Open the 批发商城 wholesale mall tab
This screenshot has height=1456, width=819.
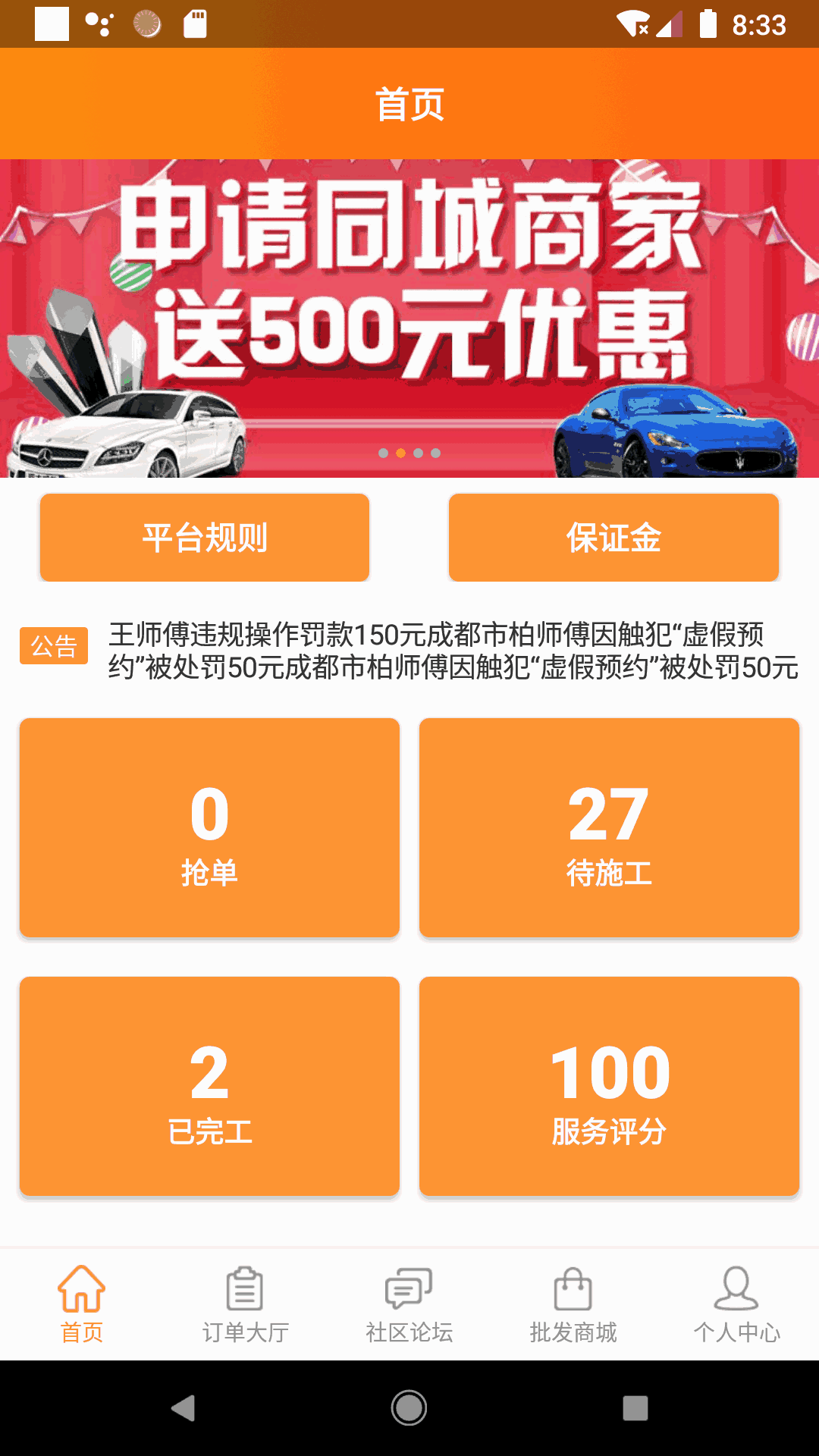click(x=573, y=1304)
